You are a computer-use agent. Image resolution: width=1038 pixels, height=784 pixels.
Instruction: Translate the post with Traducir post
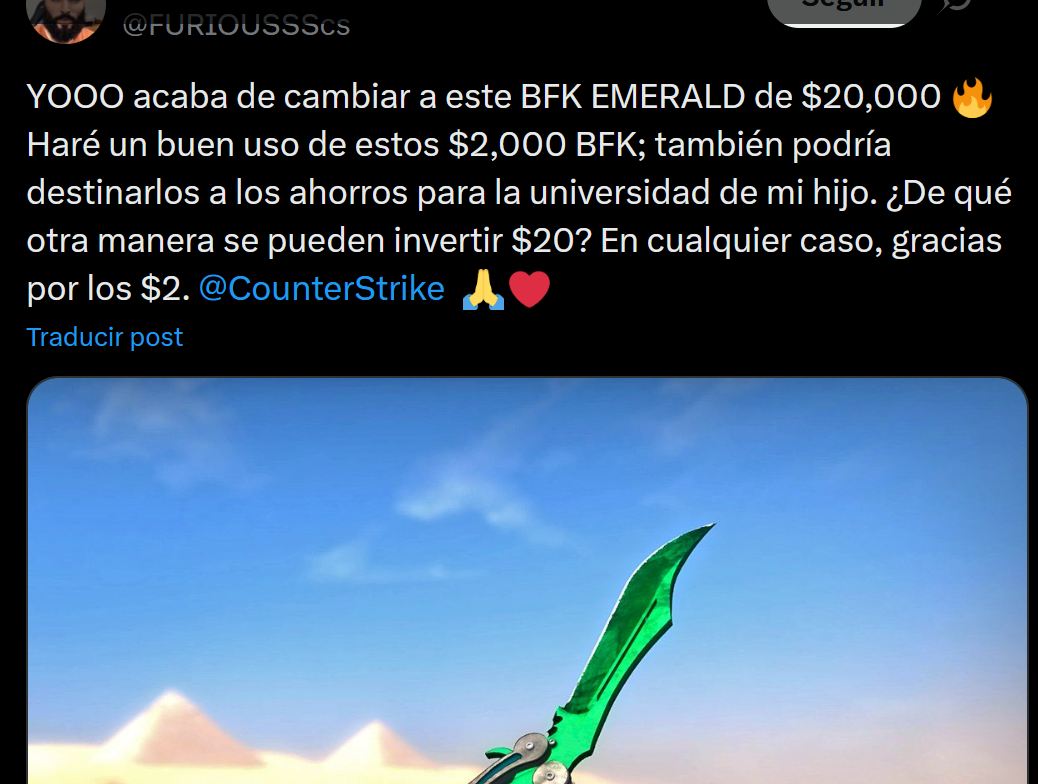104,337
